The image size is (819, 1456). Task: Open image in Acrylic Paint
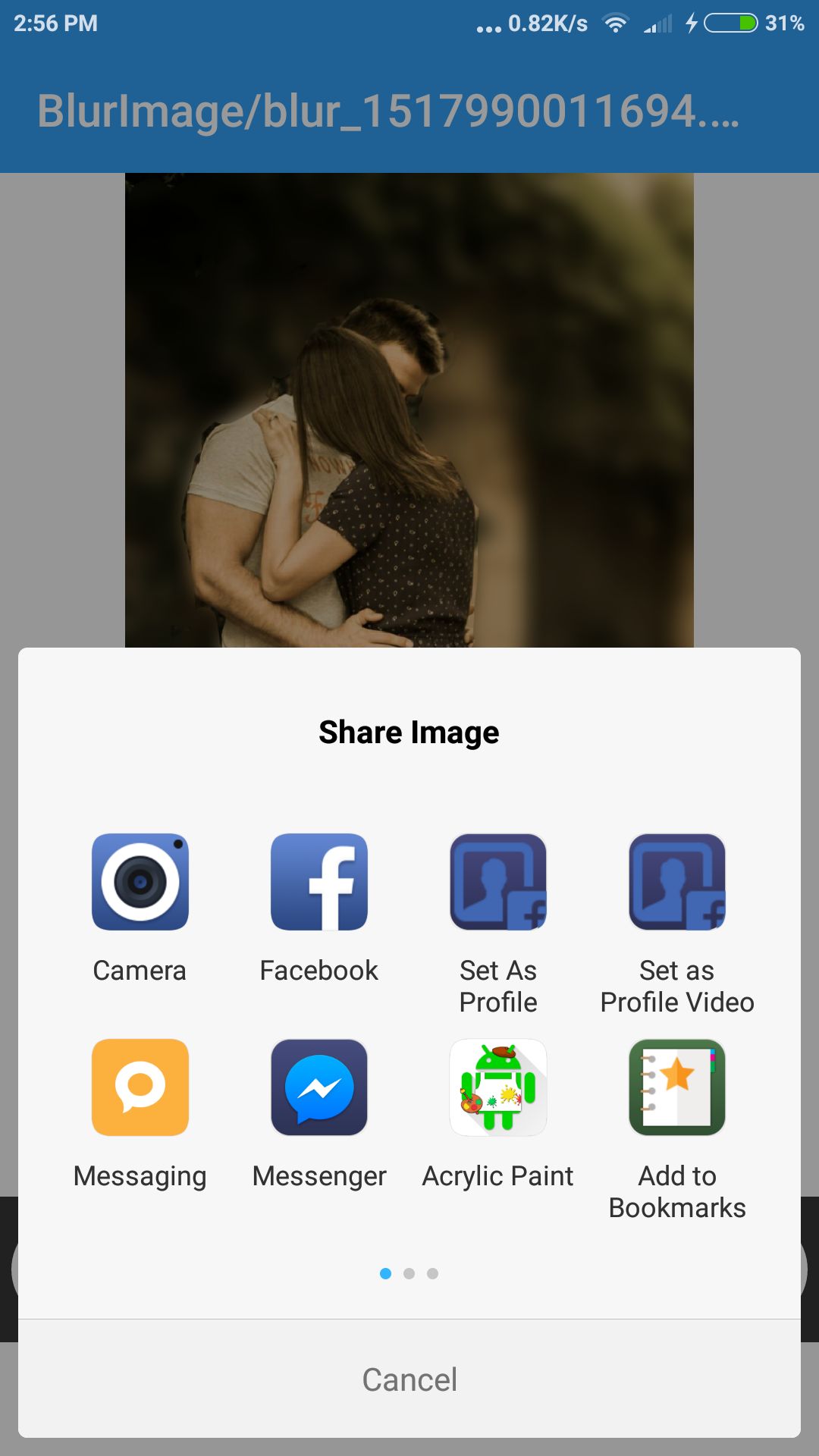click(x=497, y=1087)
